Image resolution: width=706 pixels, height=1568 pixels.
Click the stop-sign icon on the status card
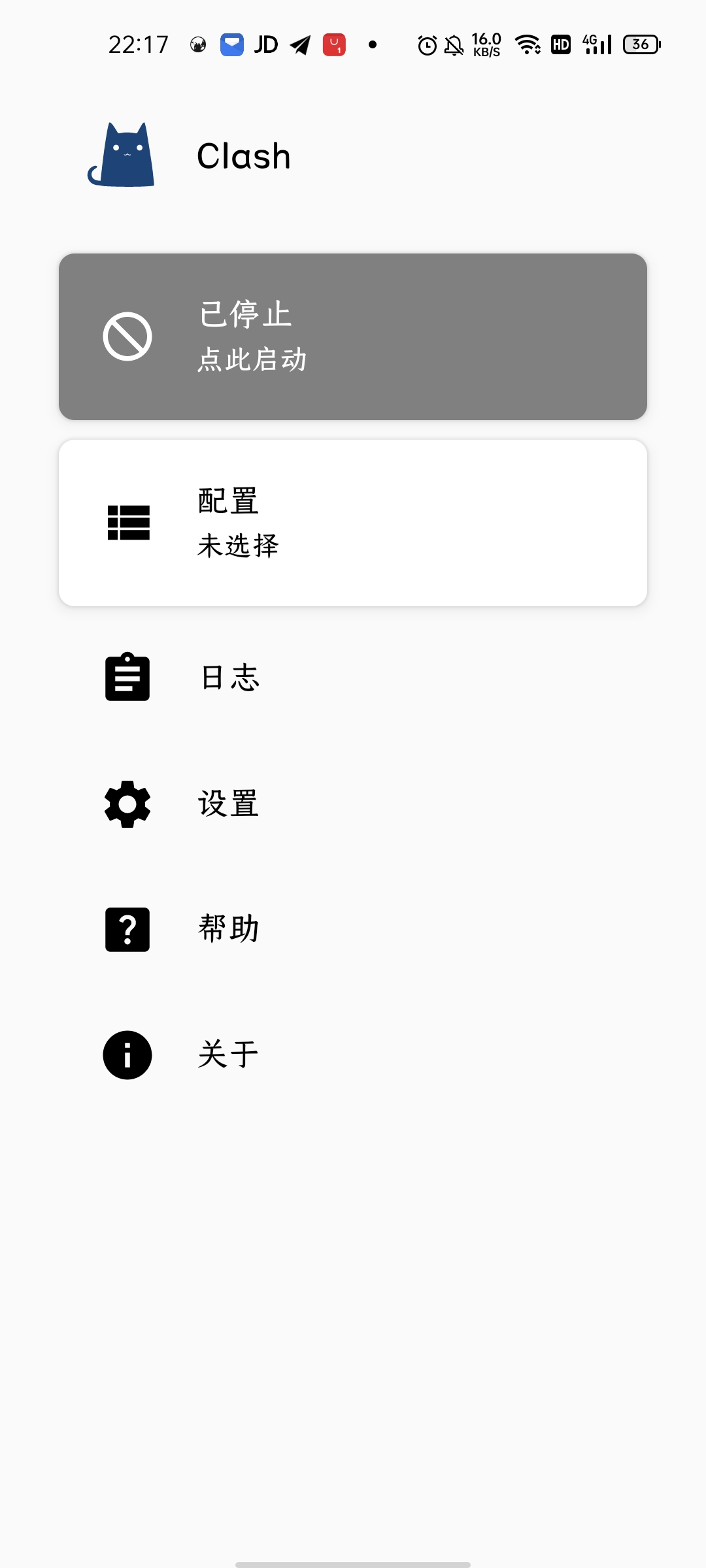point(127,336)
